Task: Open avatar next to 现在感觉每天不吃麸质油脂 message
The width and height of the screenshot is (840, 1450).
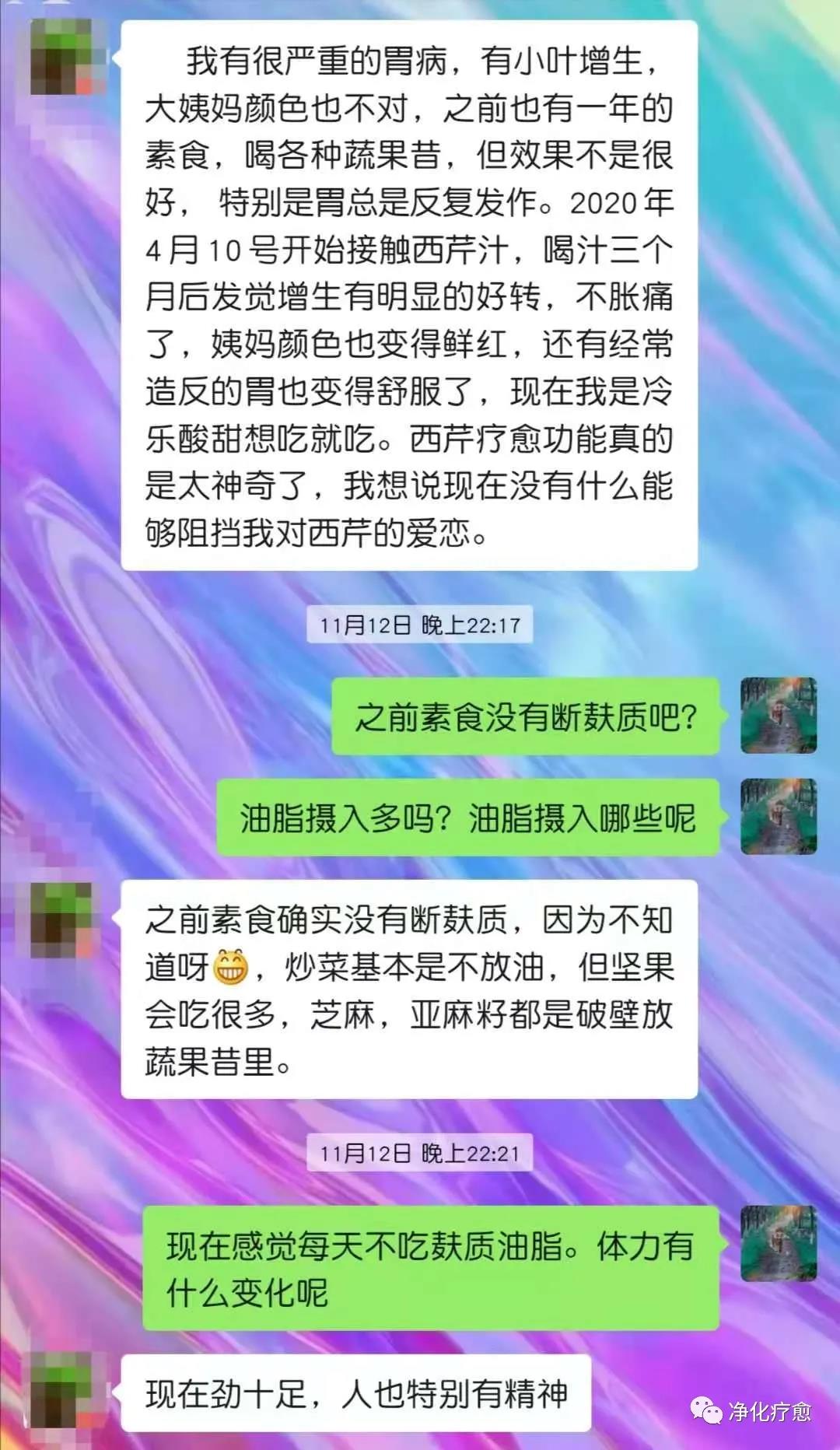Action: pos(779,1243)
